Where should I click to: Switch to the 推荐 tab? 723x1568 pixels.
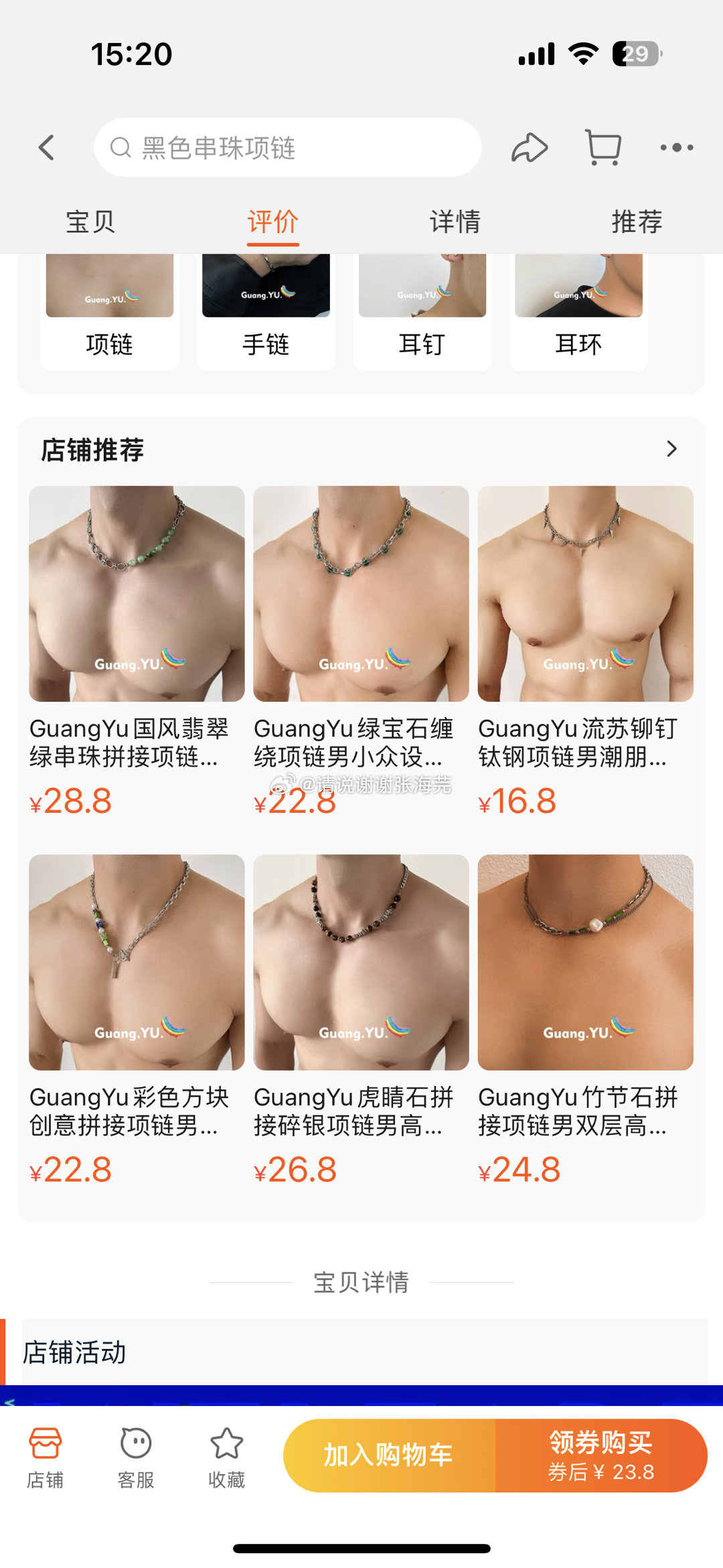point(637,222)
